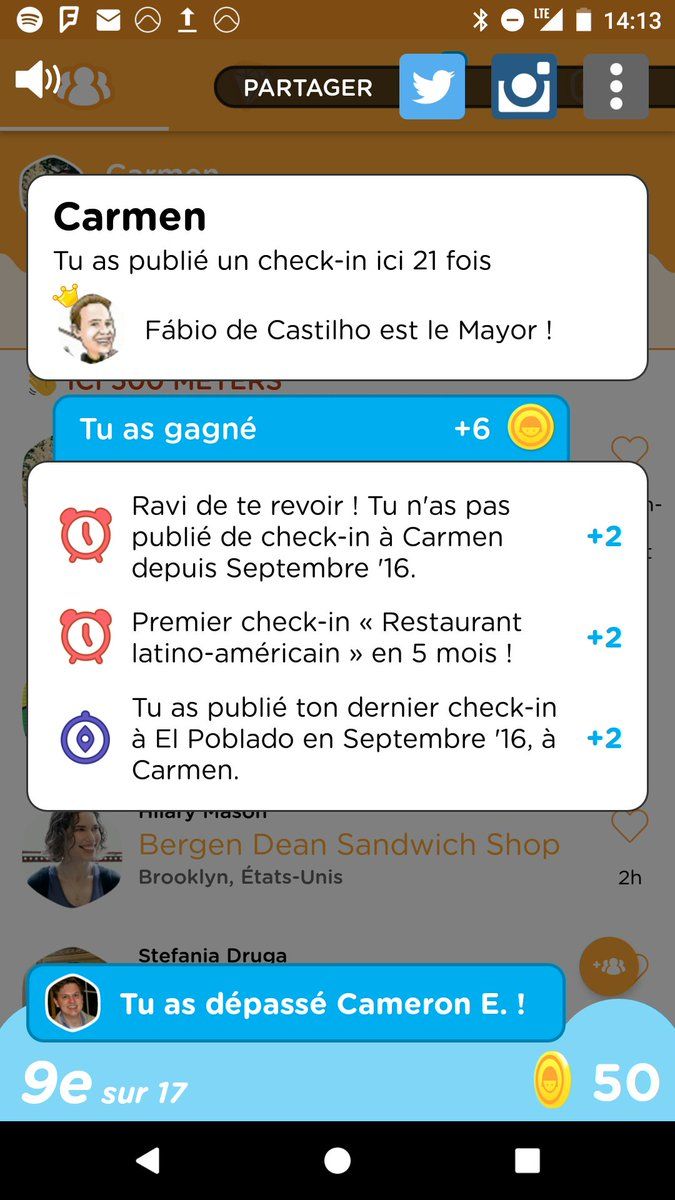Share the check-in on Instagram
This screenshot has height=1200, width=675.
524,88
